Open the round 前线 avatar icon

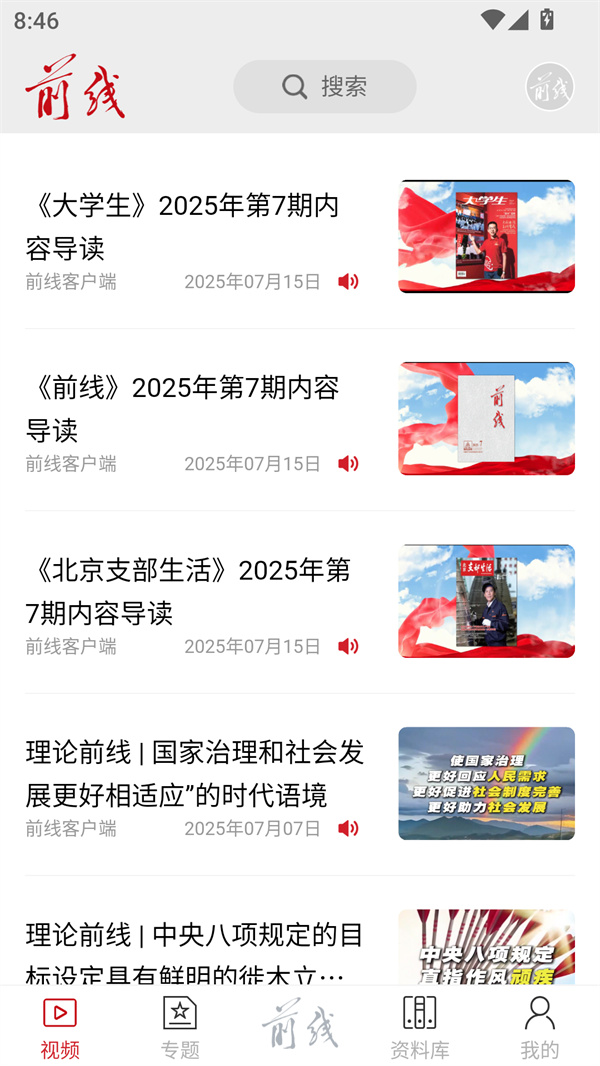pos(550,87)
